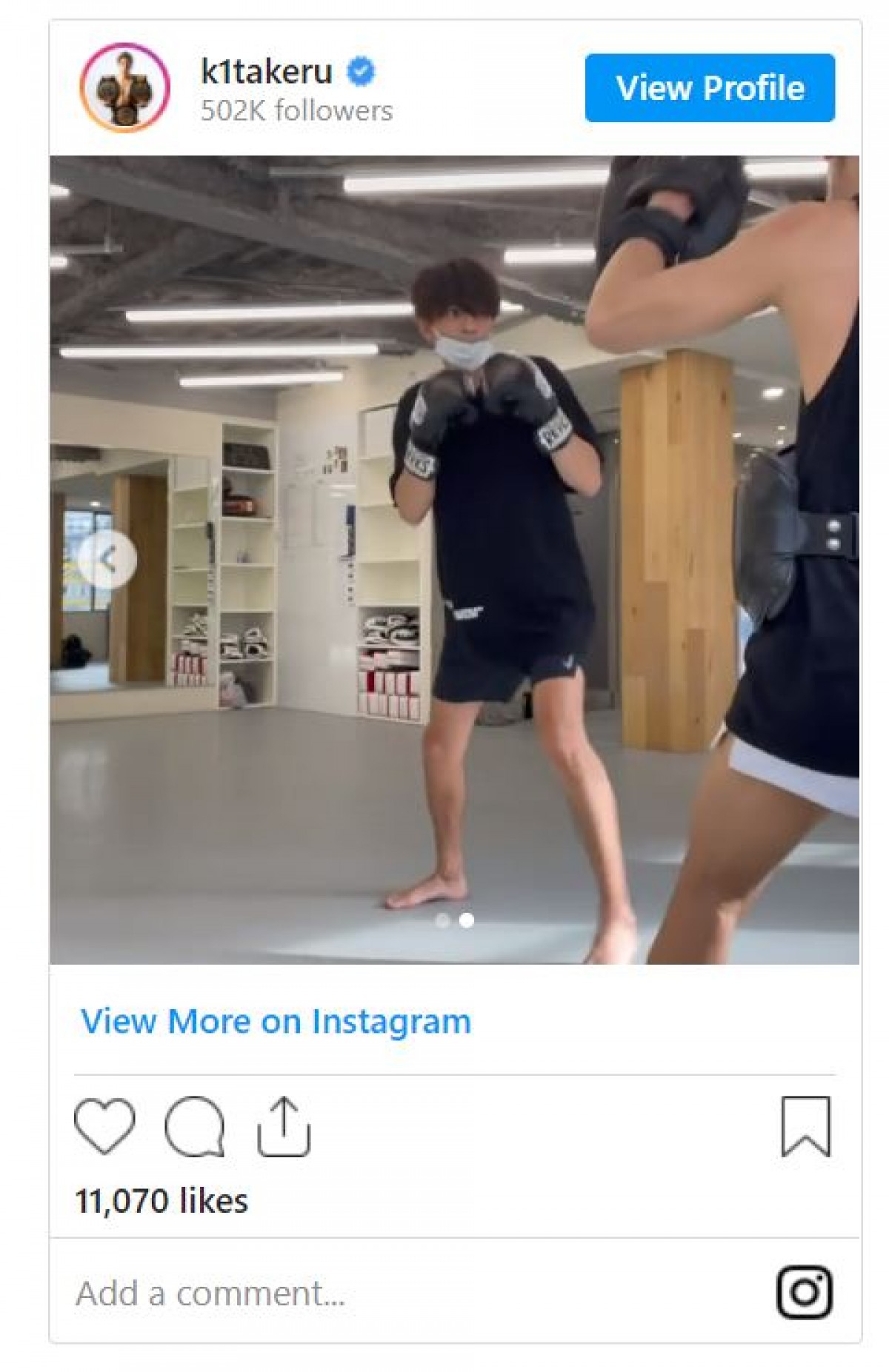889x1372 pixels.
Task: Share this post
Action: coord(283,1126)
